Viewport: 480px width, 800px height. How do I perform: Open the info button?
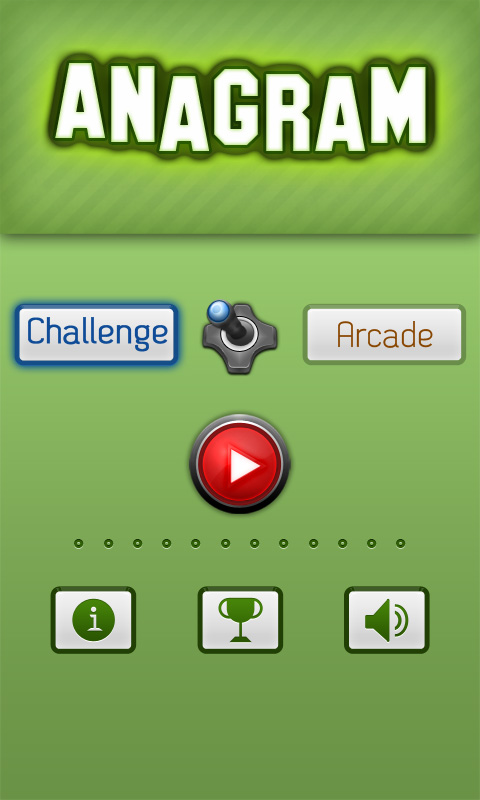click(x=93, y=620)
